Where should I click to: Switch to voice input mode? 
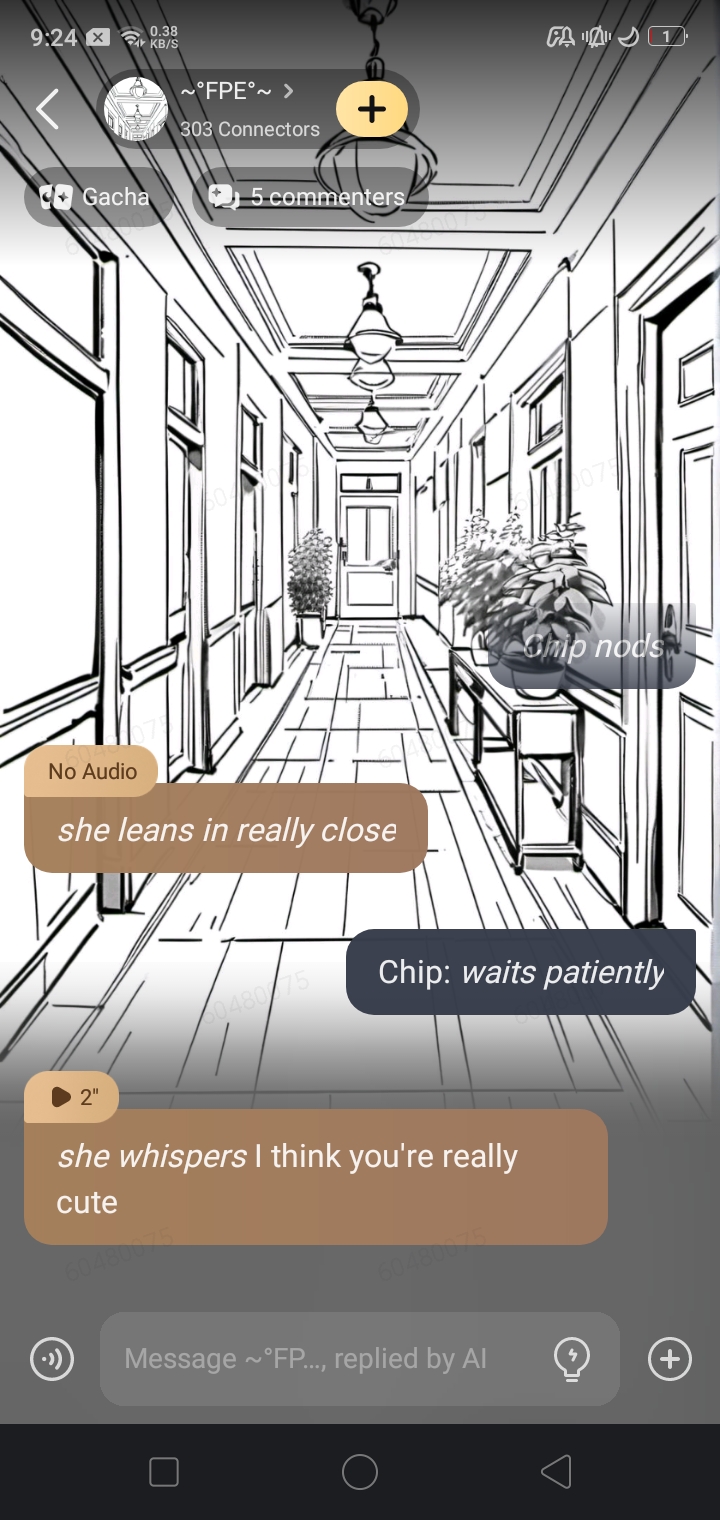coord(52,1359)
